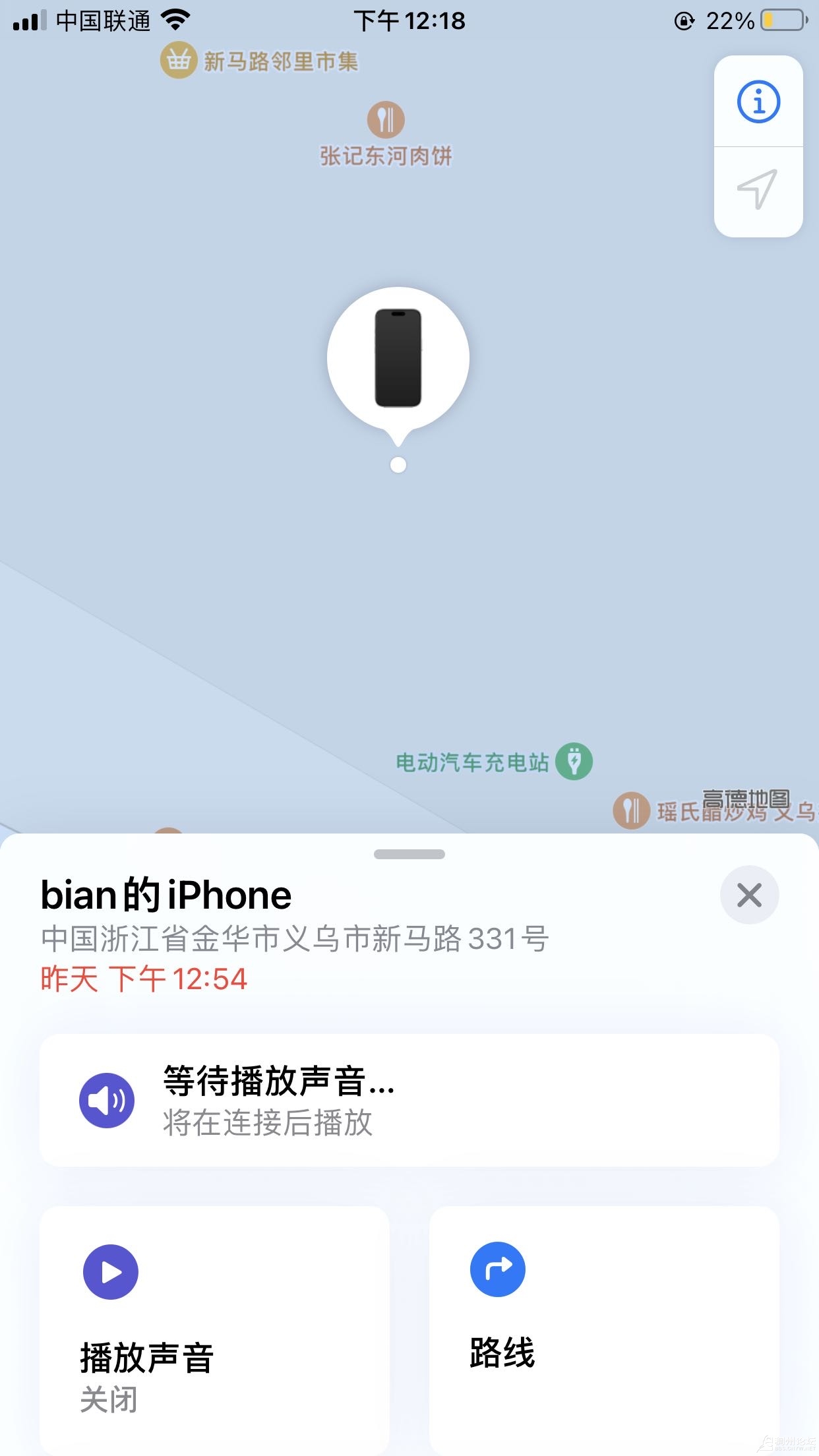
Task: Select the 新马路邻里市集 market marker
Action: click(x=179, y=61)
